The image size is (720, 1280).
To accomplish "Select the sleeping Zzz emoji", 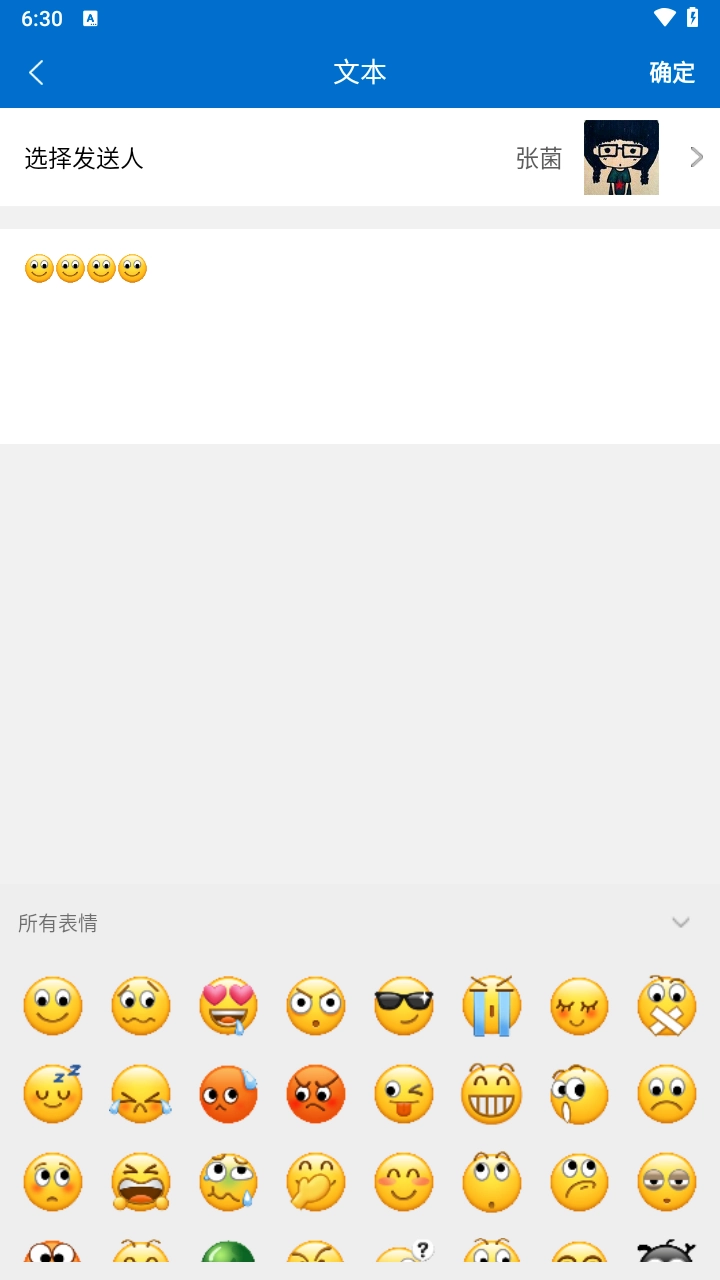I will (53, 1094).
